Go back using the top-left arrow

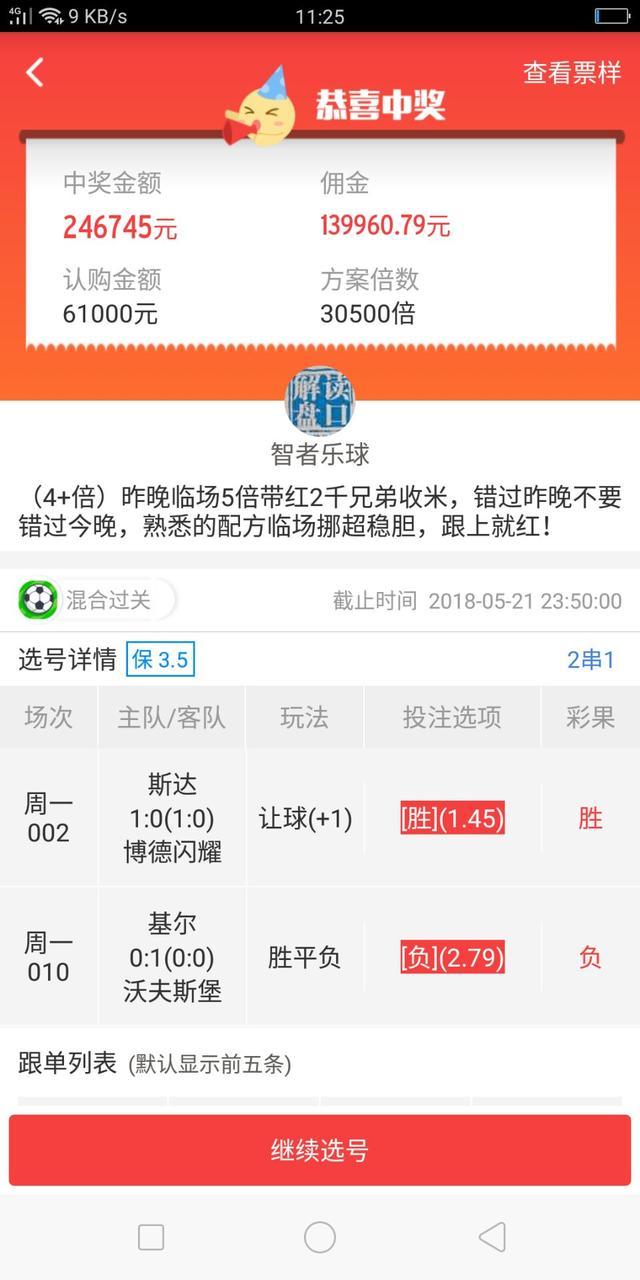[35, 72]
